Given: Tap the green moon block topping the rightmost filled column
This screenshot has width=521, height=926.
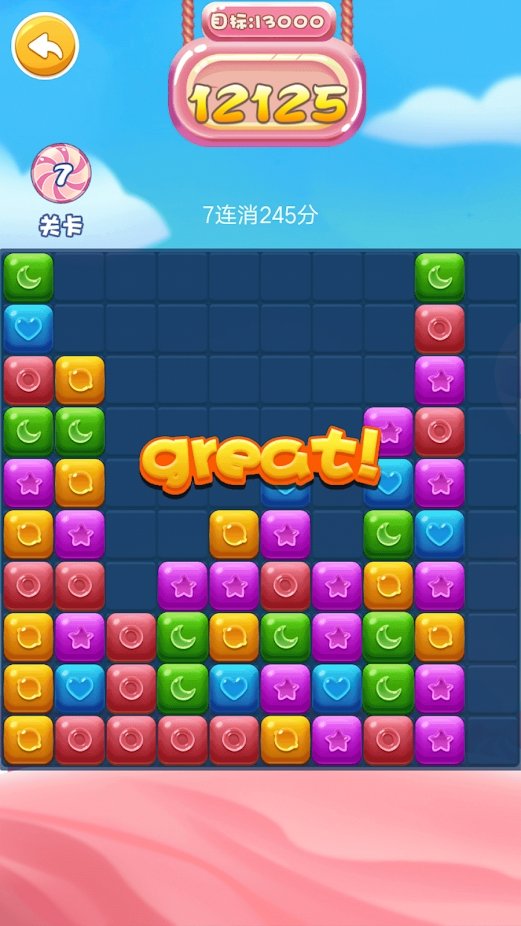Looking at the screenshot, I should (439, 278).
